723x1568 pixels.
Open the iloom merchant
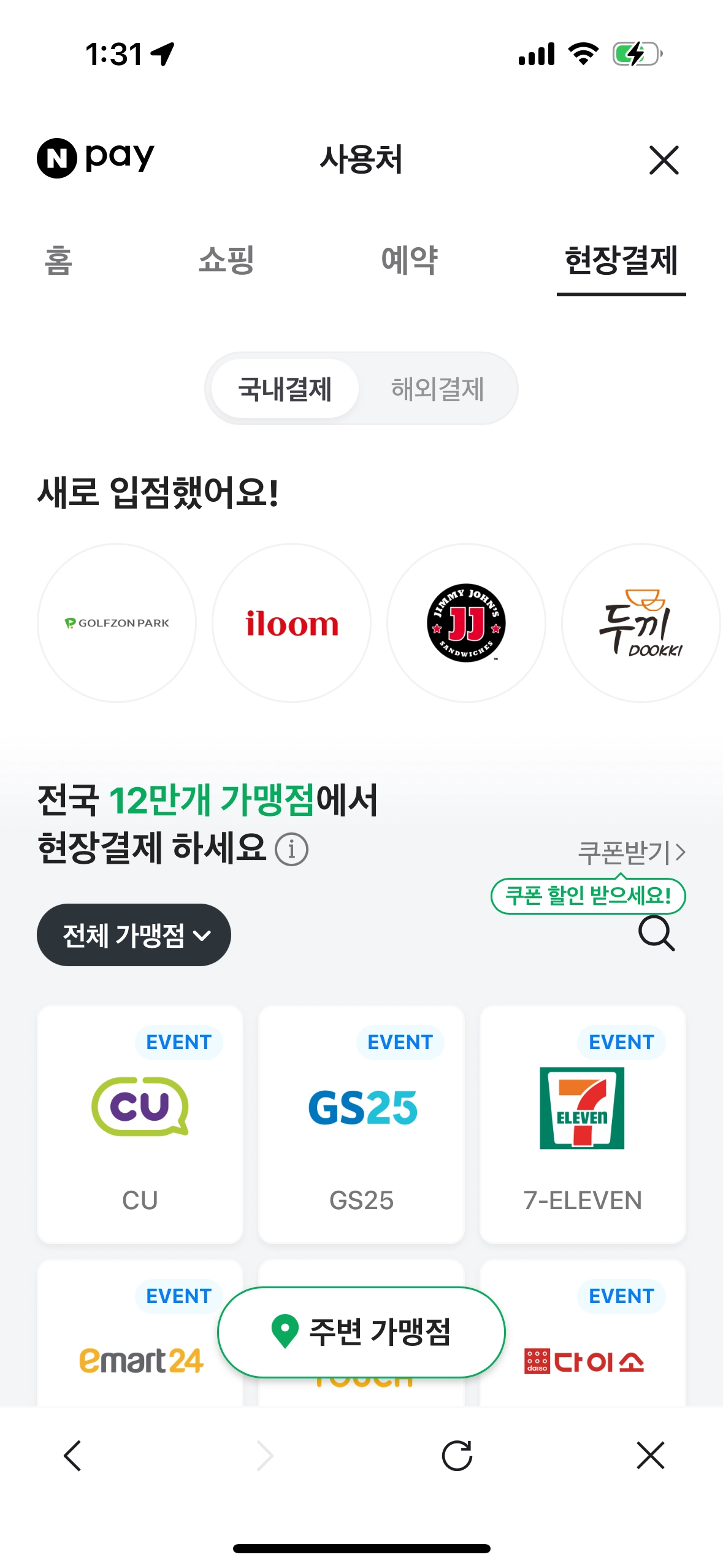pos(292,623)
